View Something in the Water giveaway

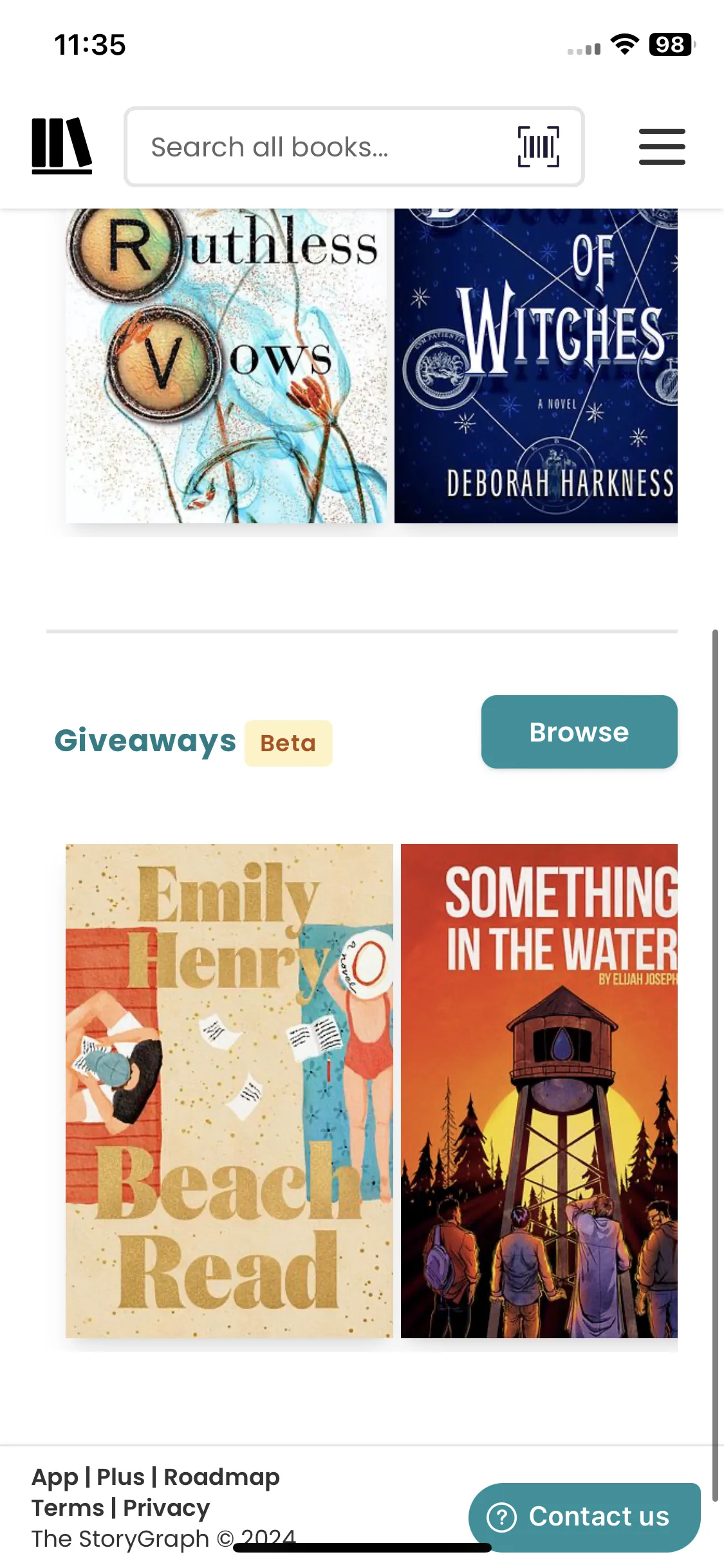coord(539,1090)
